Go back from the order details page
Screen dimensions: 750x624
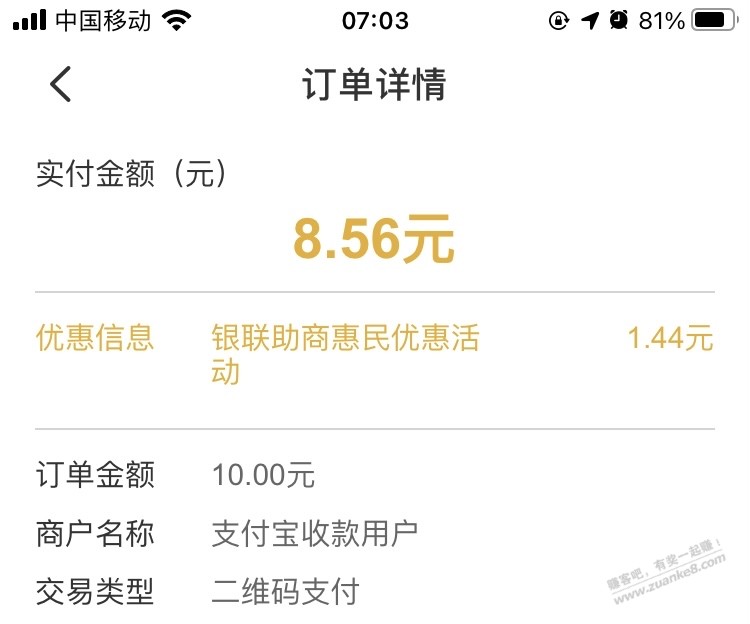61,85
